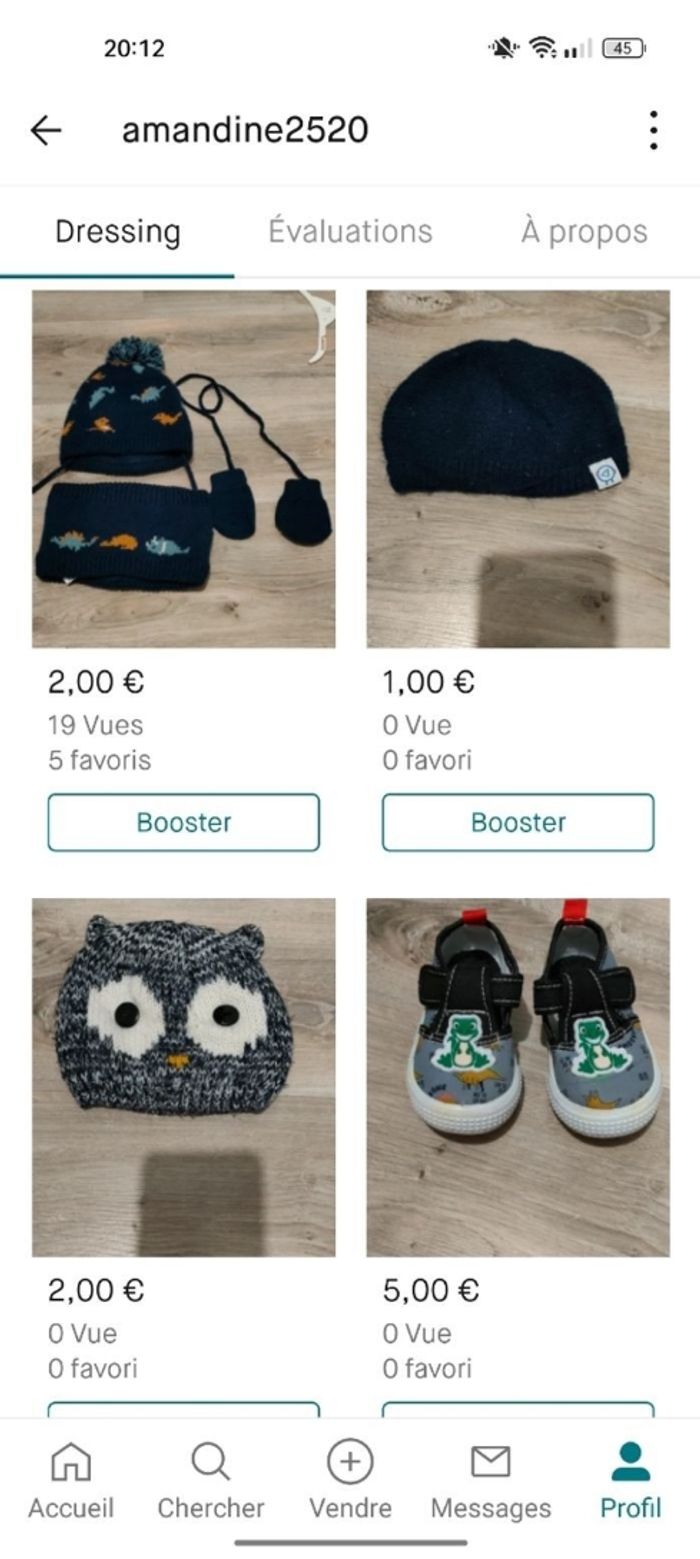This screenshot has width=700, height=1559.
Task: Open the Profil tab
Action: click(630, 1480)
